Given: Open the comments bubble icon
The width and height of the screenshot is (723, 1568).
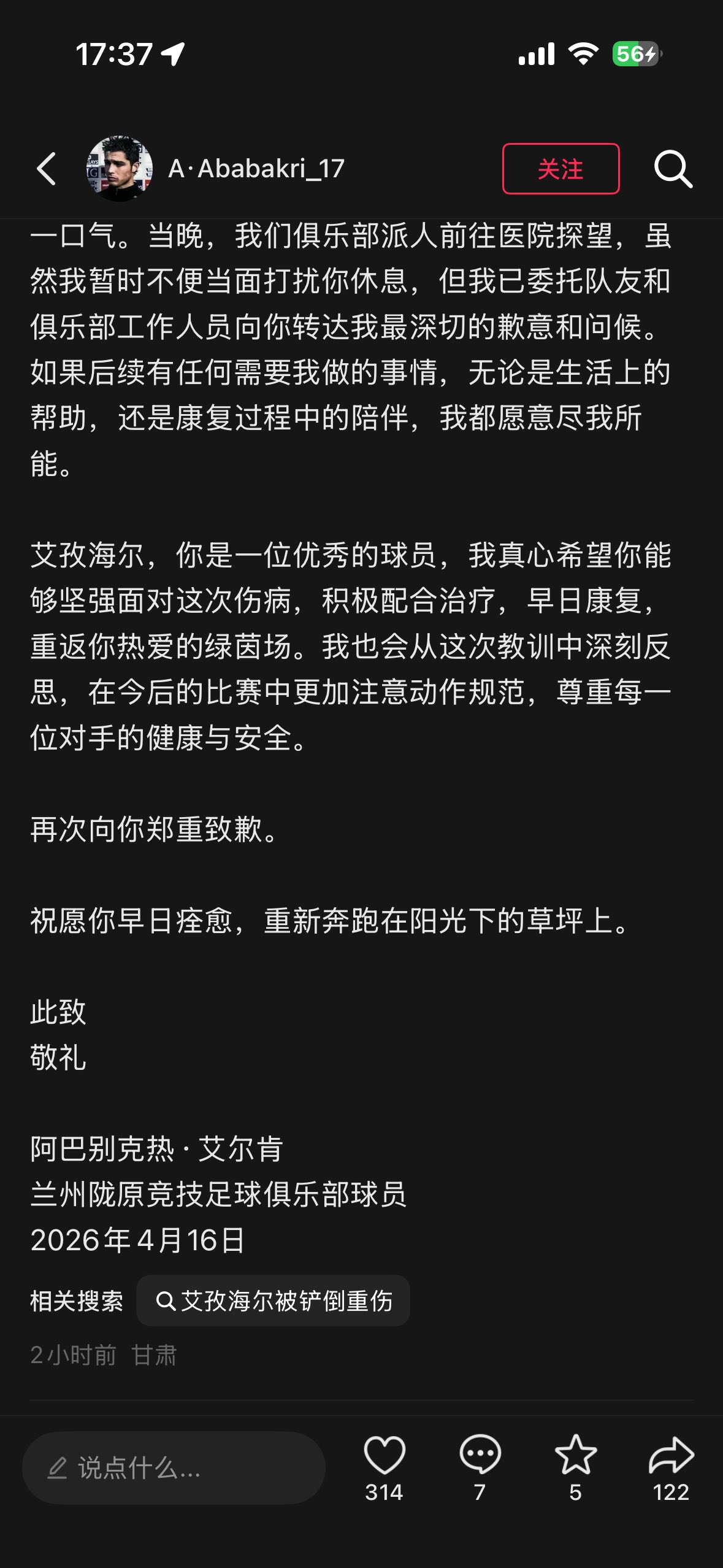Looking at the screenshot, I should (480, 1456).
